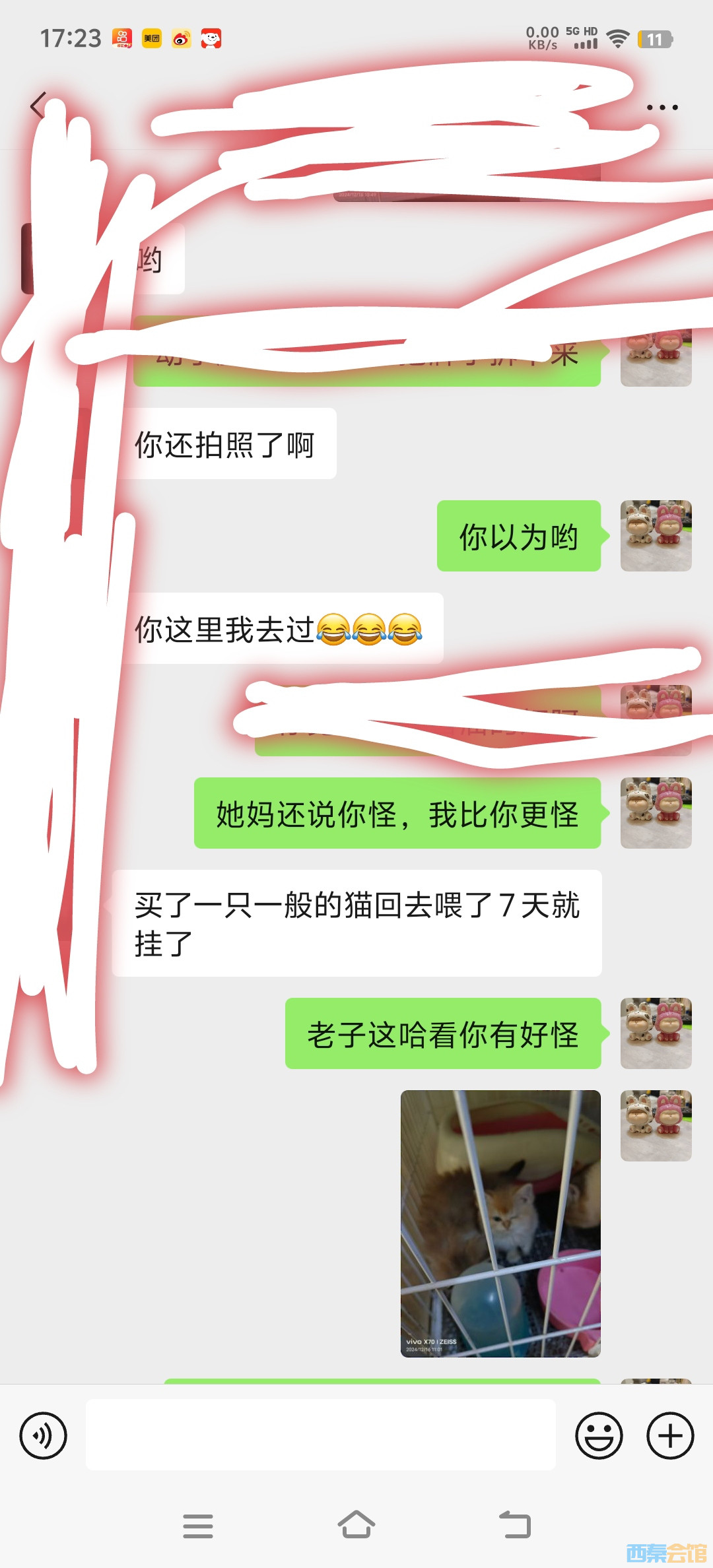
Task: Open avatar beside '你以为哟' message
Action: (x=656, y=535)
